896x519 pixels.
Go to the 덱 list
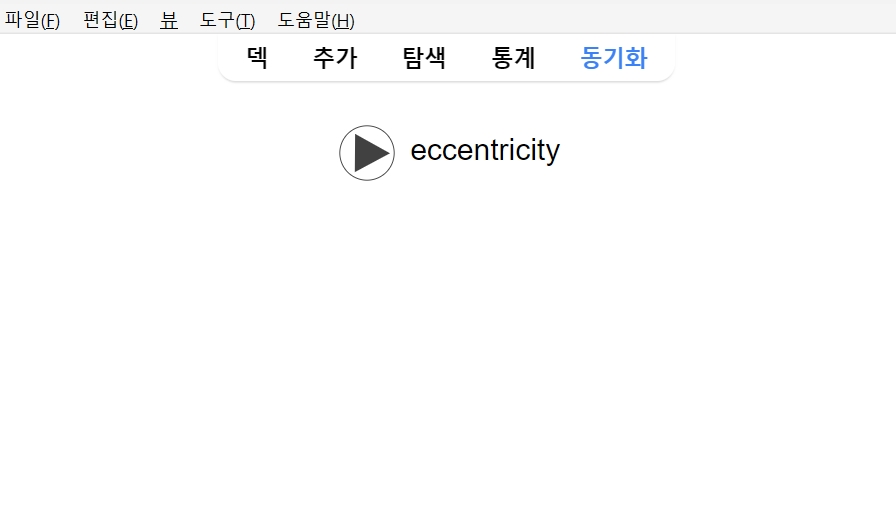click(x=257, y=58)
